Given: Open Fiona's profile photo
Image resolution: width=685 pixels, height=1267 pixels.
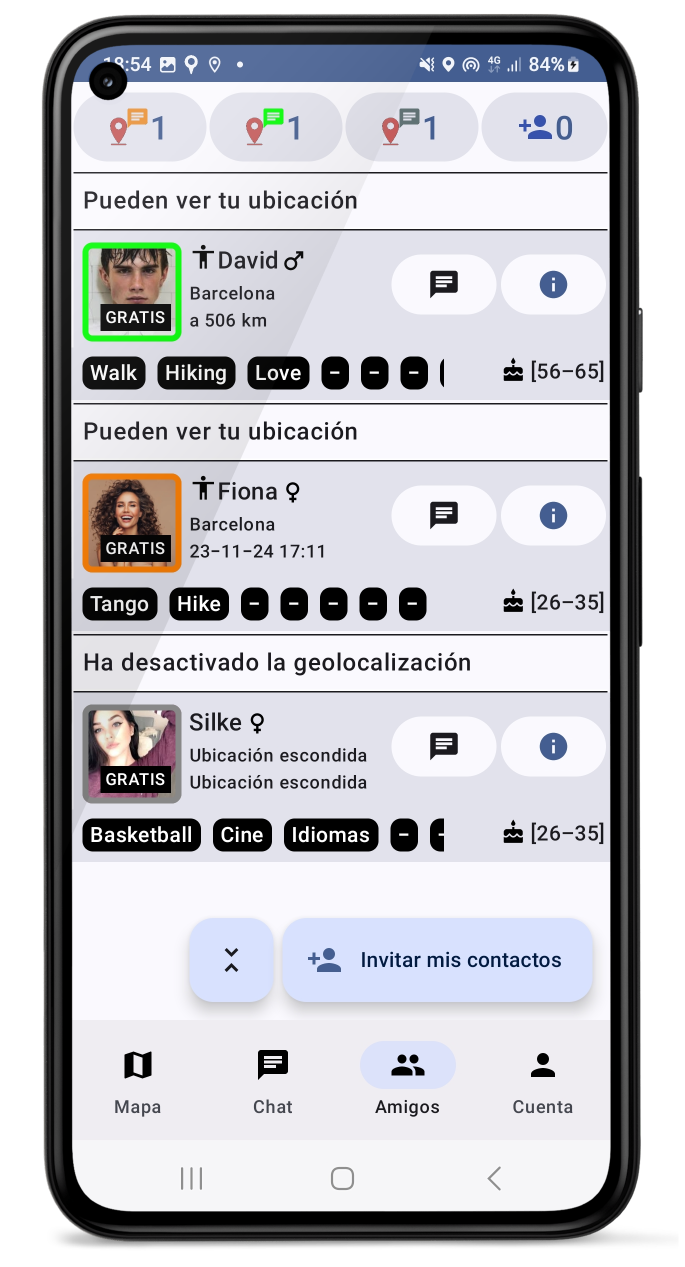Looking at the screenshot, I should (132, 522).
